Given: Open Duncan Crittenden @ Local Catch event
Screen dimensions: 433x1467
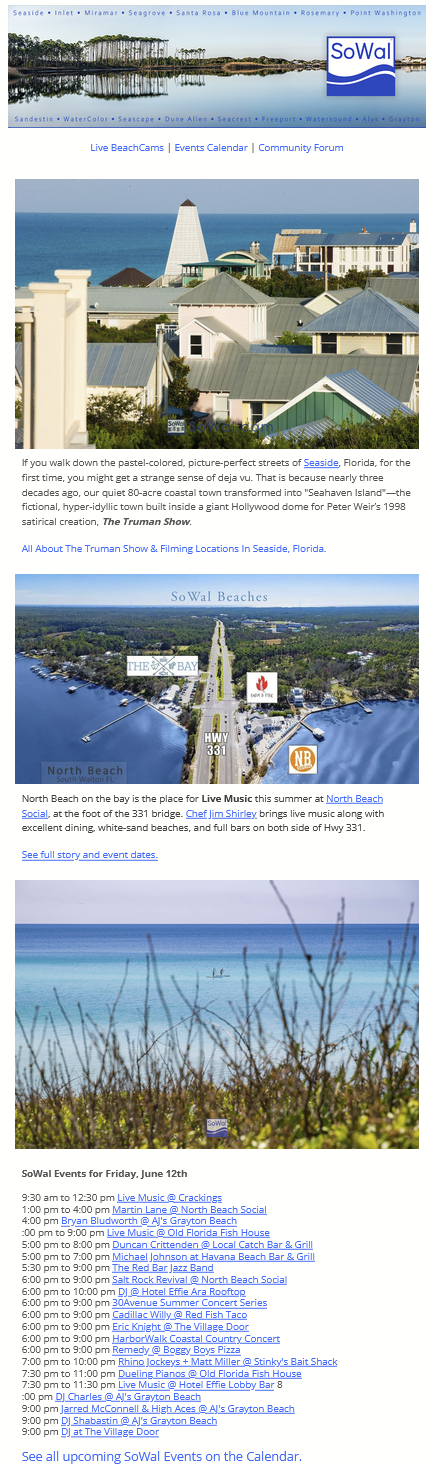Looking at the screenshot, I should [x=212, y=1245].
